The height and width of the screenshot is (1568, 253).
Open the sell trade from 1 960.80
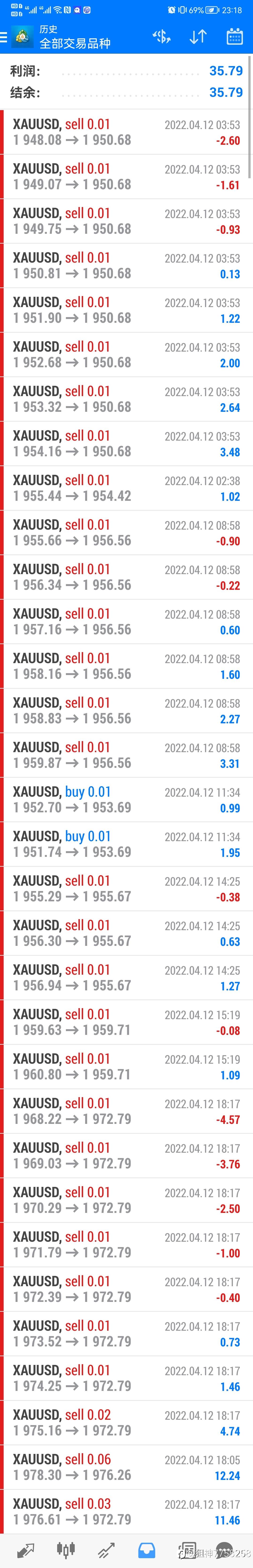pyautogui.click(x=126, y=1066)
